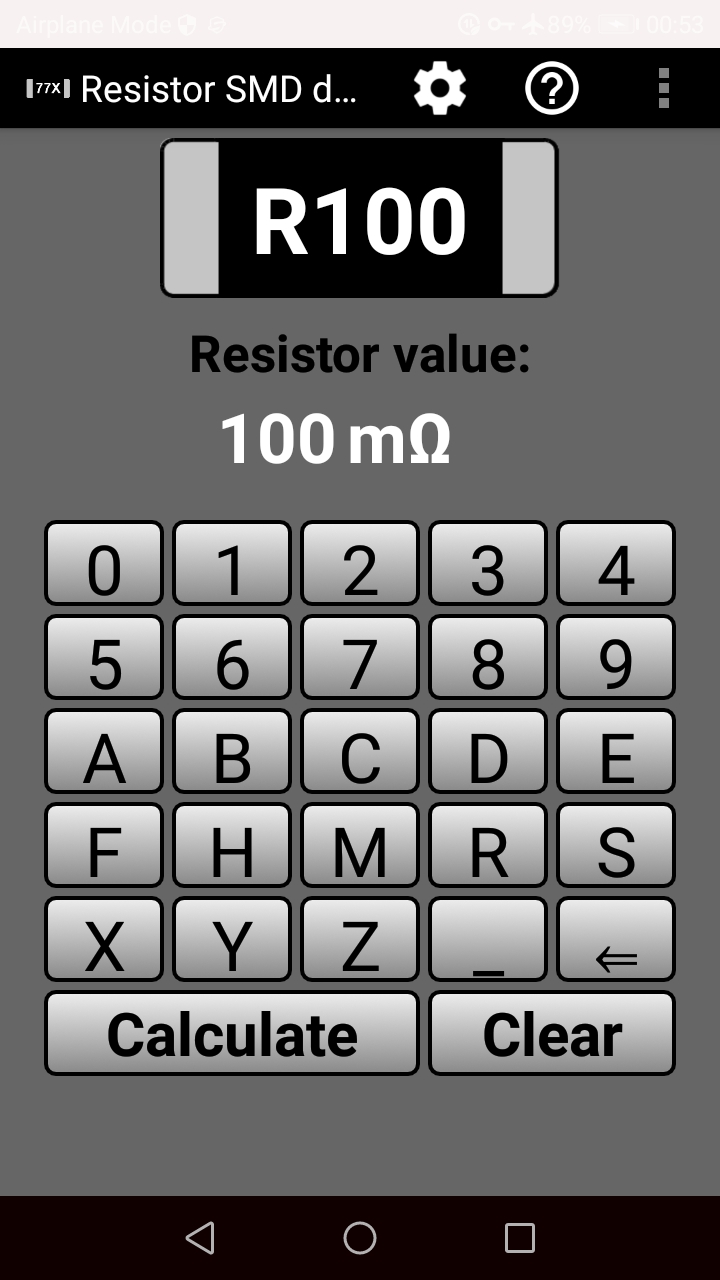This screenshot has width=720, height=1280.
Task: Enter the underscore key
Action: tap(488, 939)
